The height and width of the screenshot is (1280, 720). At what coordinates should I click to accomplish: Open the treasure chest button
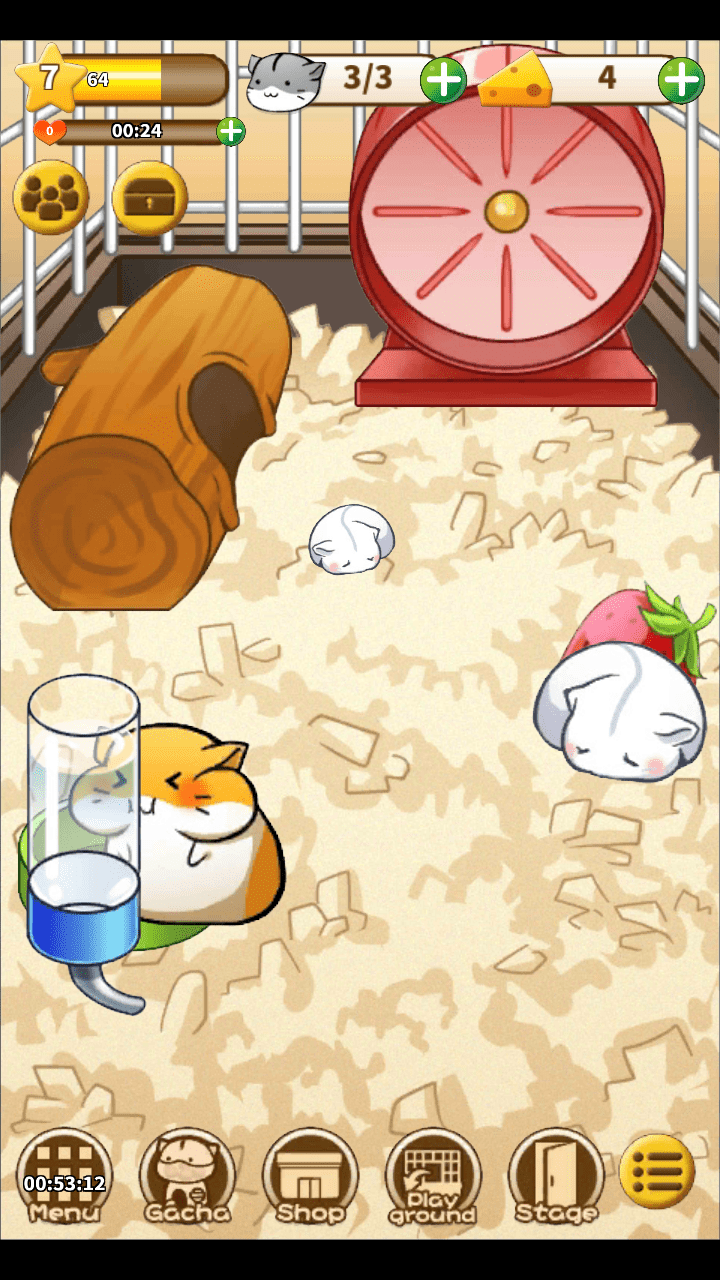149,197
